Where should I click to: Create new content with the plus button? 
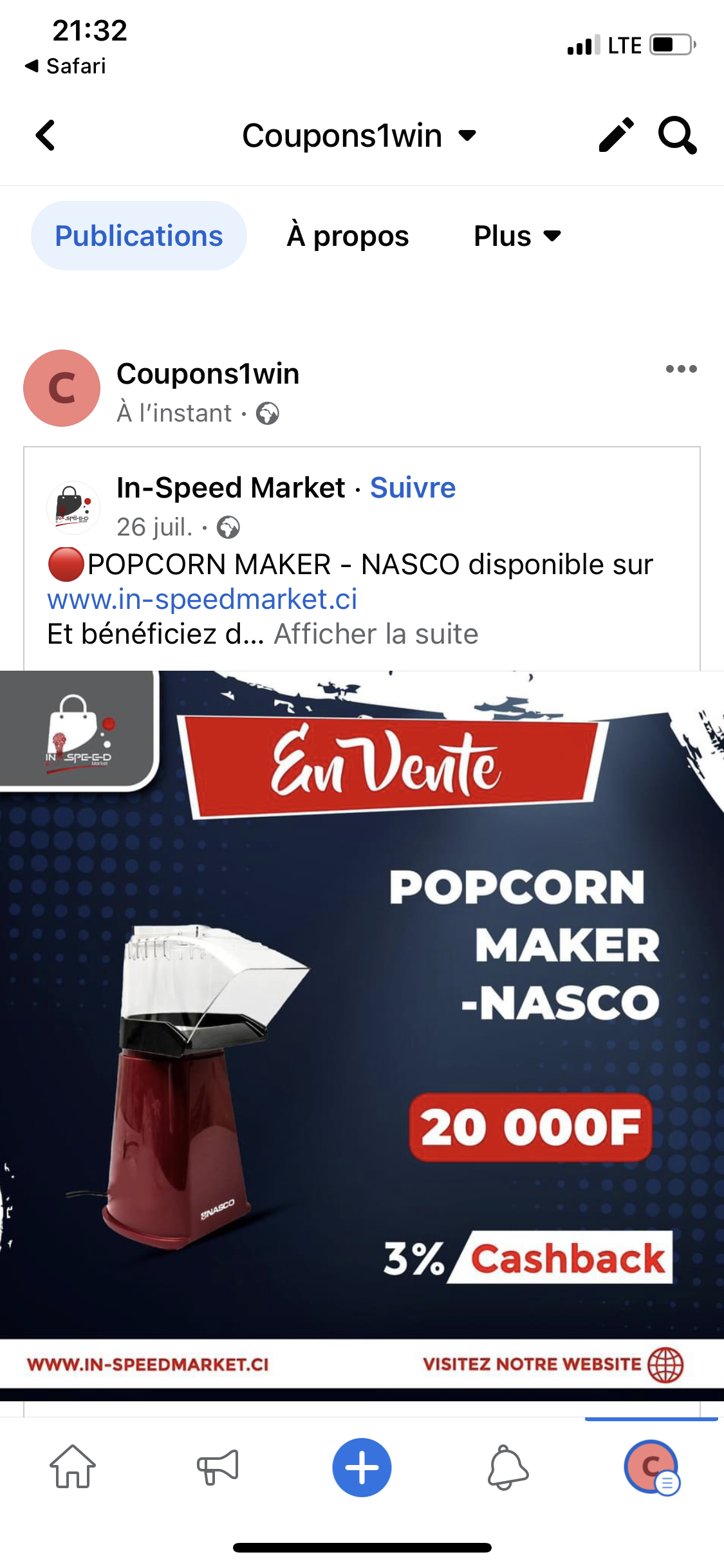tap(362, 1467)
